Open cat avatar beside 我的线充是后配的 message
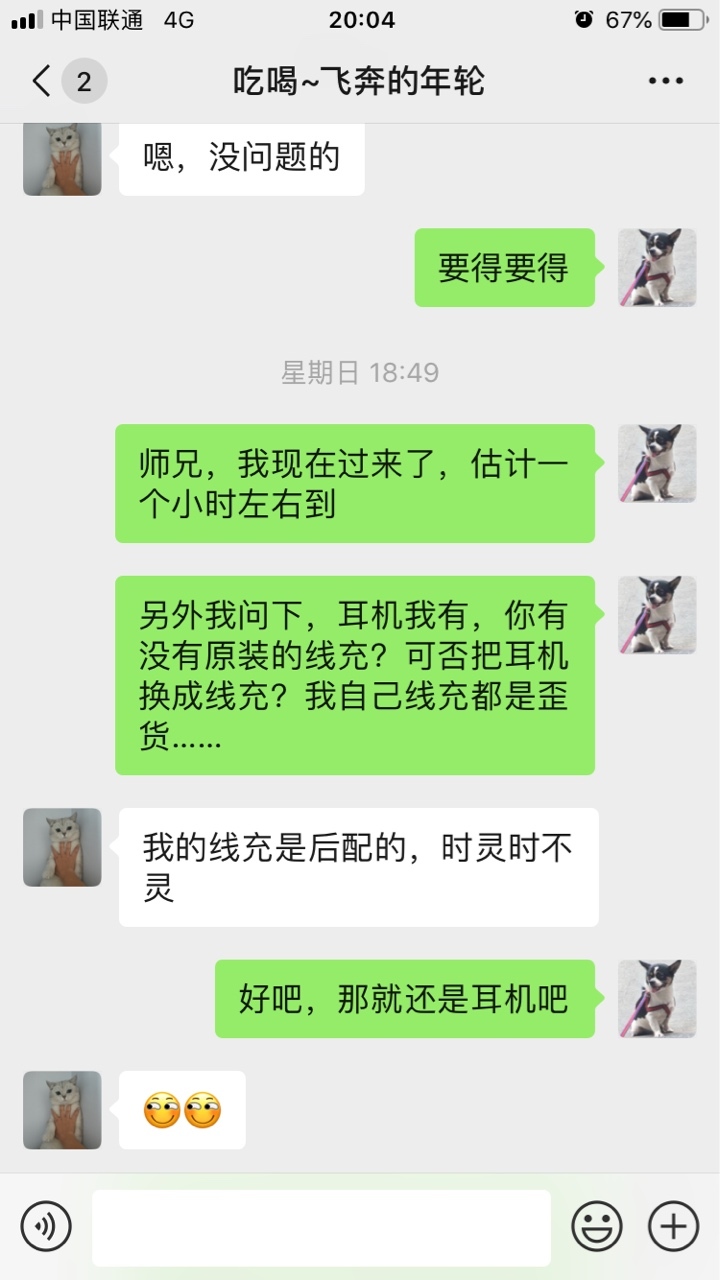 (62, 847)
